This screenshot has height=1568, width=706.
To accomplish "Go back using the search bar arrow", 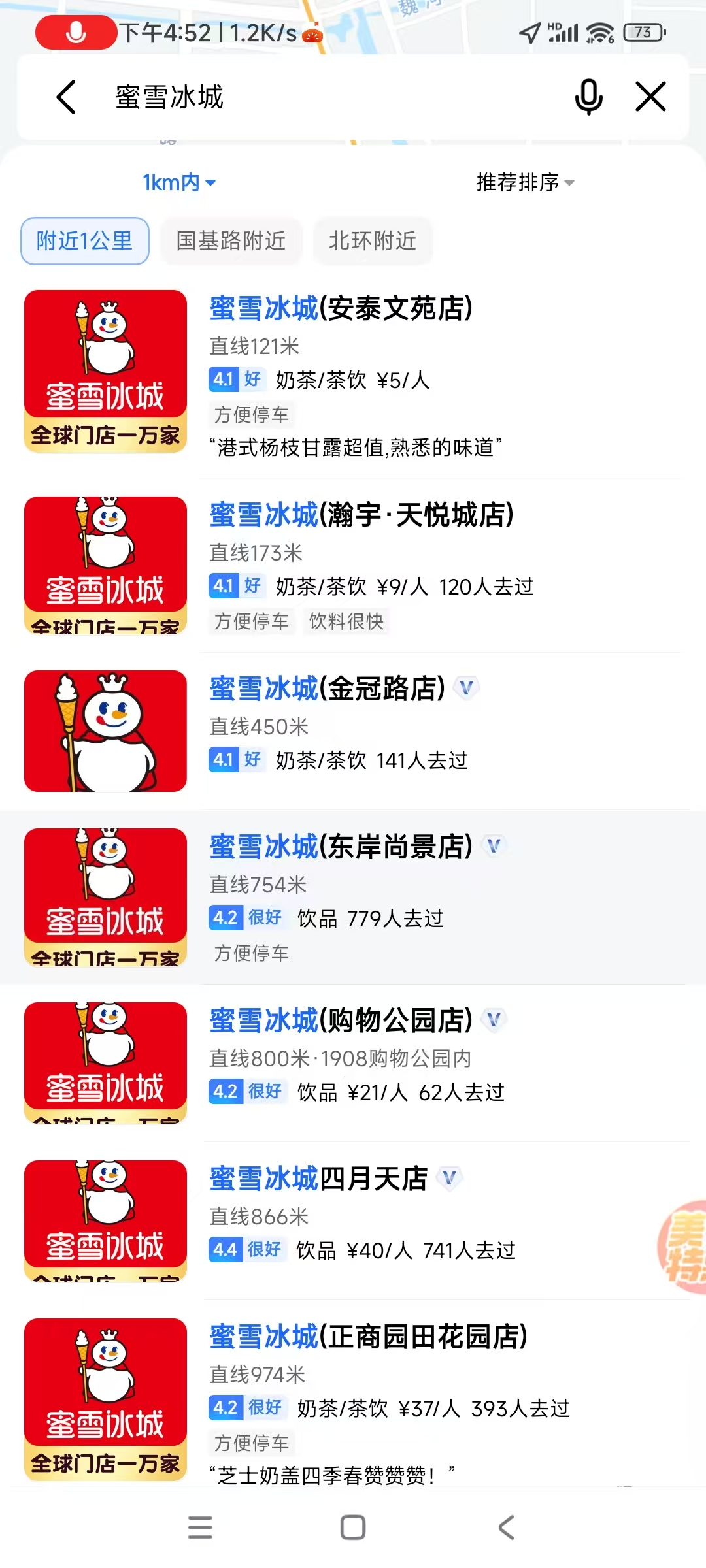I will coord(66,97).
